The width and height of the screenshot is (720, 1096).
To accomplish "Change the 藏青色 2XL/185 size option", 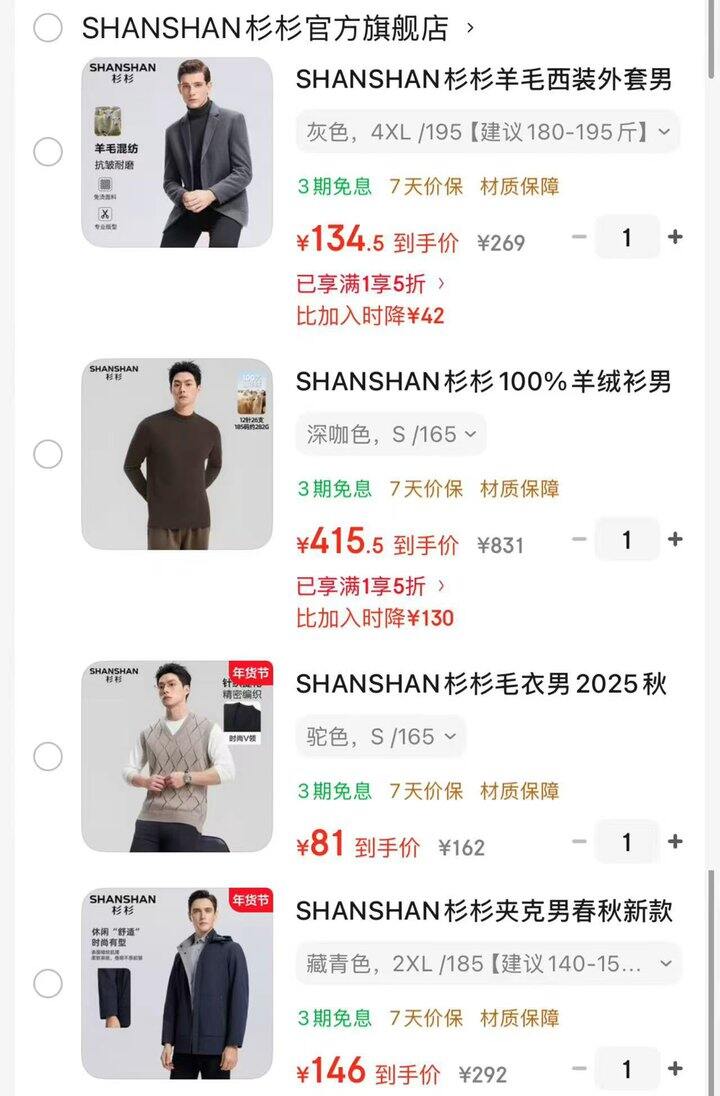I will 488,964.
